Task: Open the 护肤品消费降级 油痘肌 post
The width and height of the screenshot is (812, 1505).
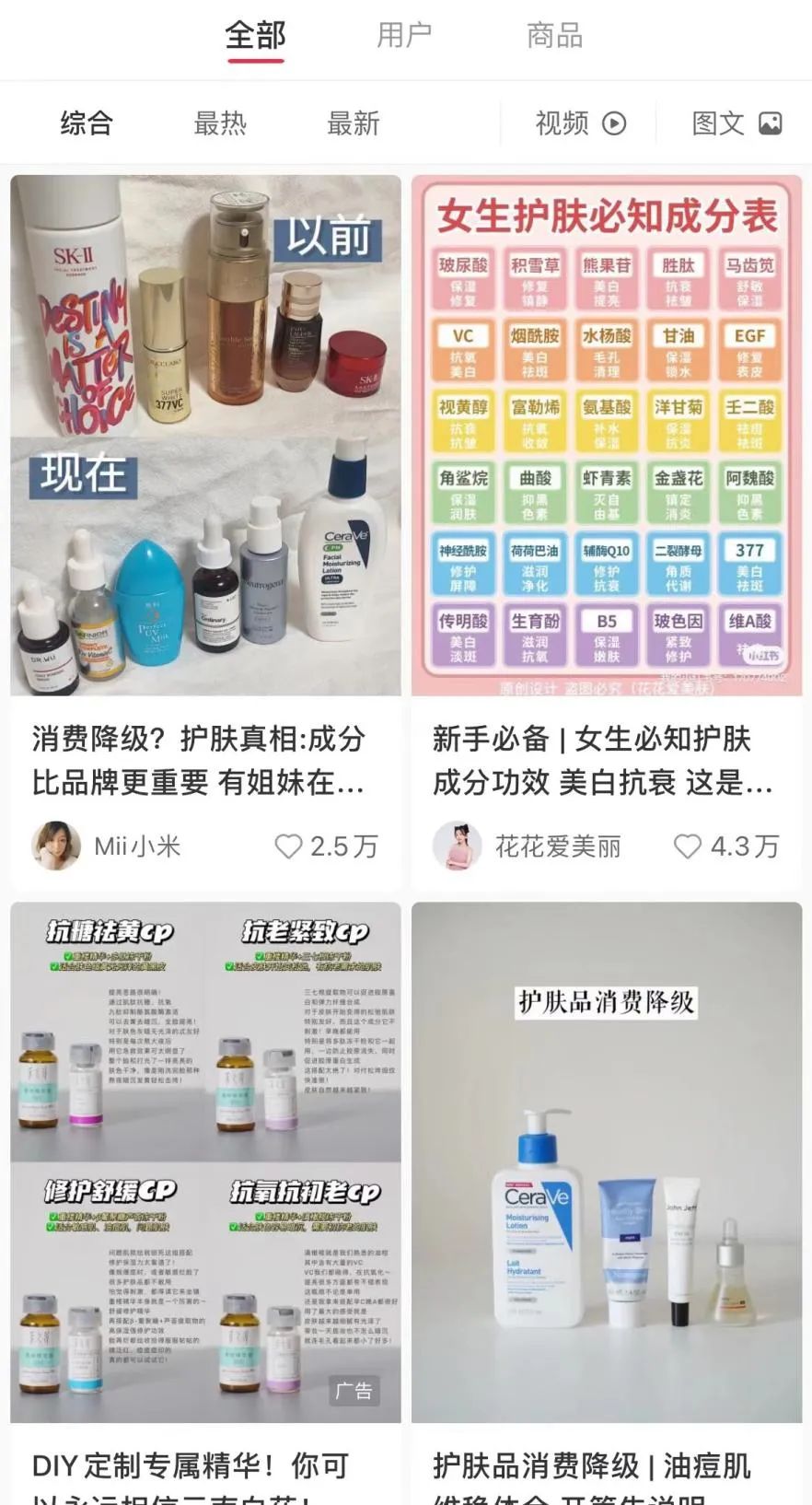Action: (x=607, y=1162)
